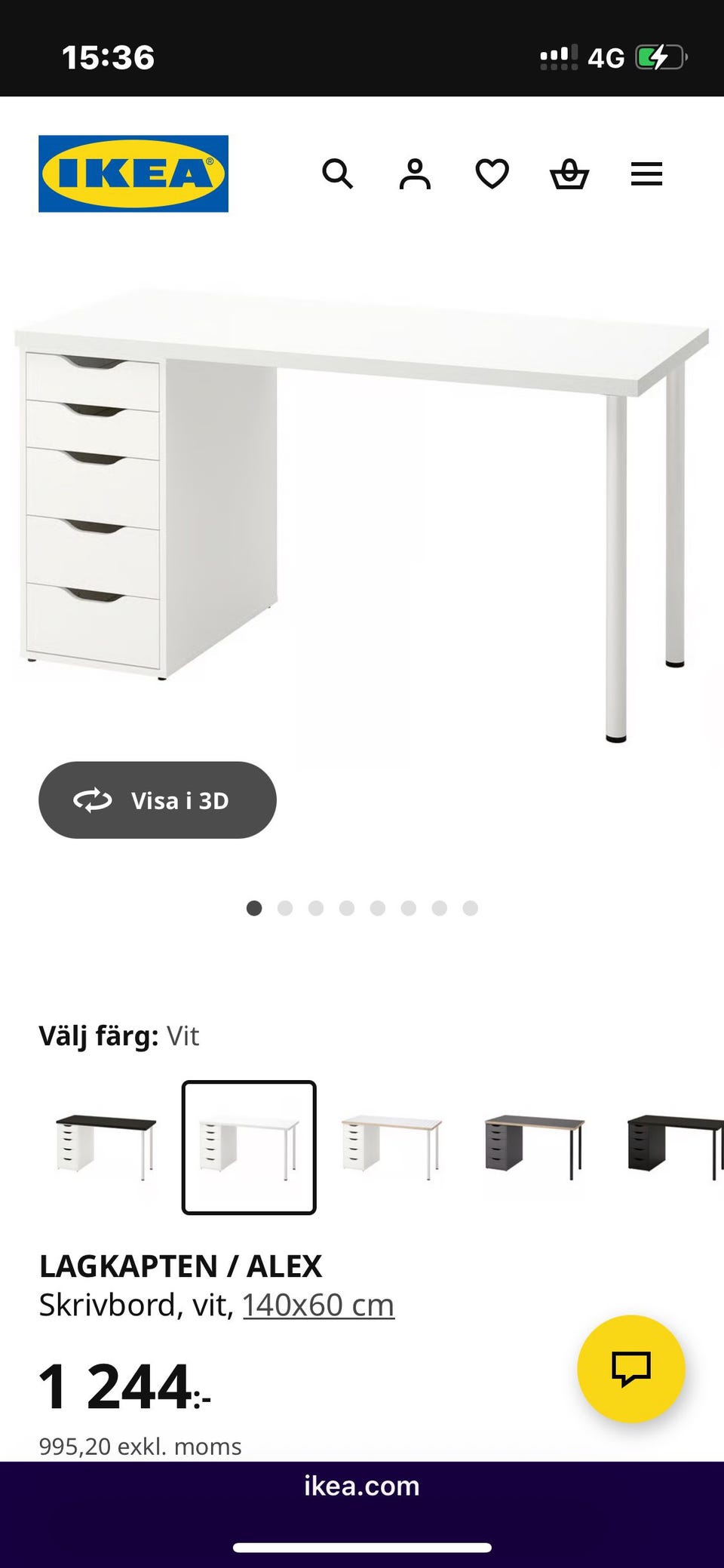The width and height of the screenshot is (724, 1568).
Task: Open the wishlist heart icon
Action: (x=492, y=174)
